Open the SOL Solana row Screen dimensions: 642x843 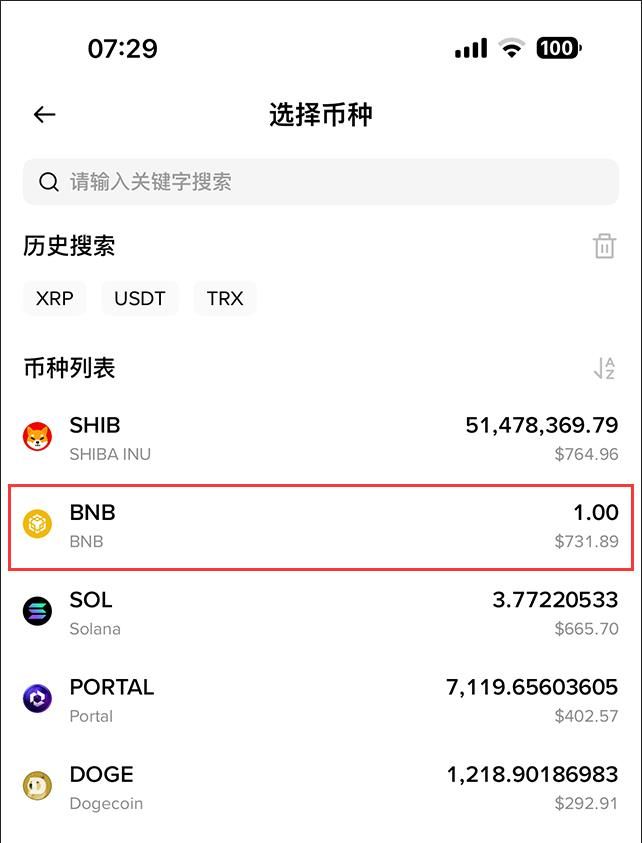pos(320,613)
